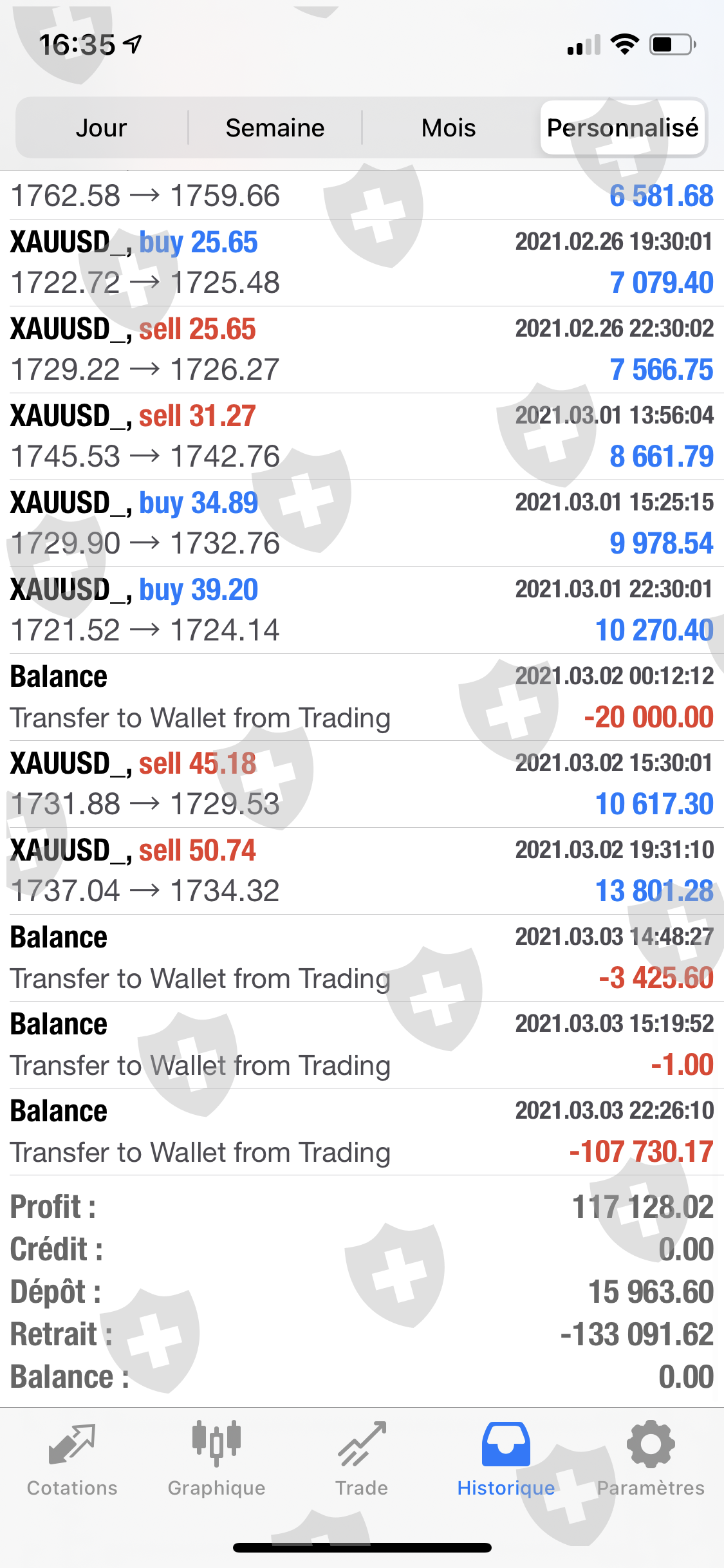Switch to the Trade tab
The height and width of the screenshot is (1568, 724).
pos(362,1459)
